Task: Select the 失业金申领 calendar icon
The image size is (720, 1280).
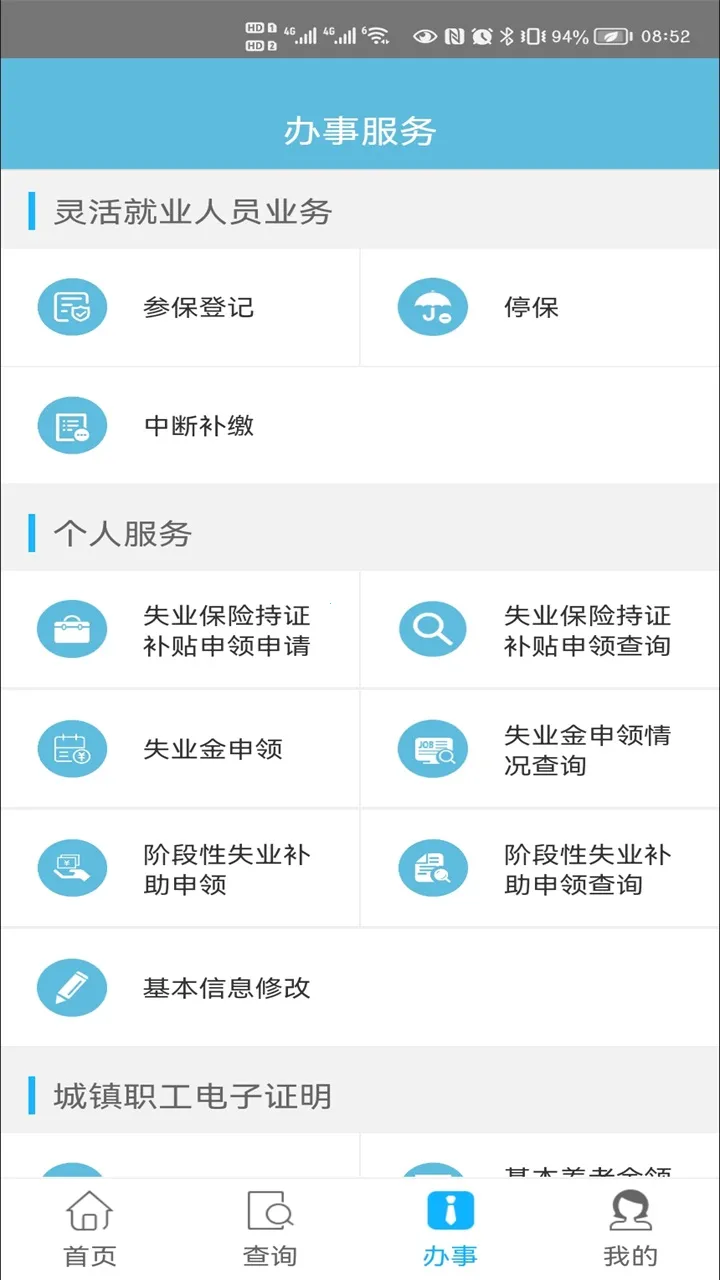Action: coord(71,748)
